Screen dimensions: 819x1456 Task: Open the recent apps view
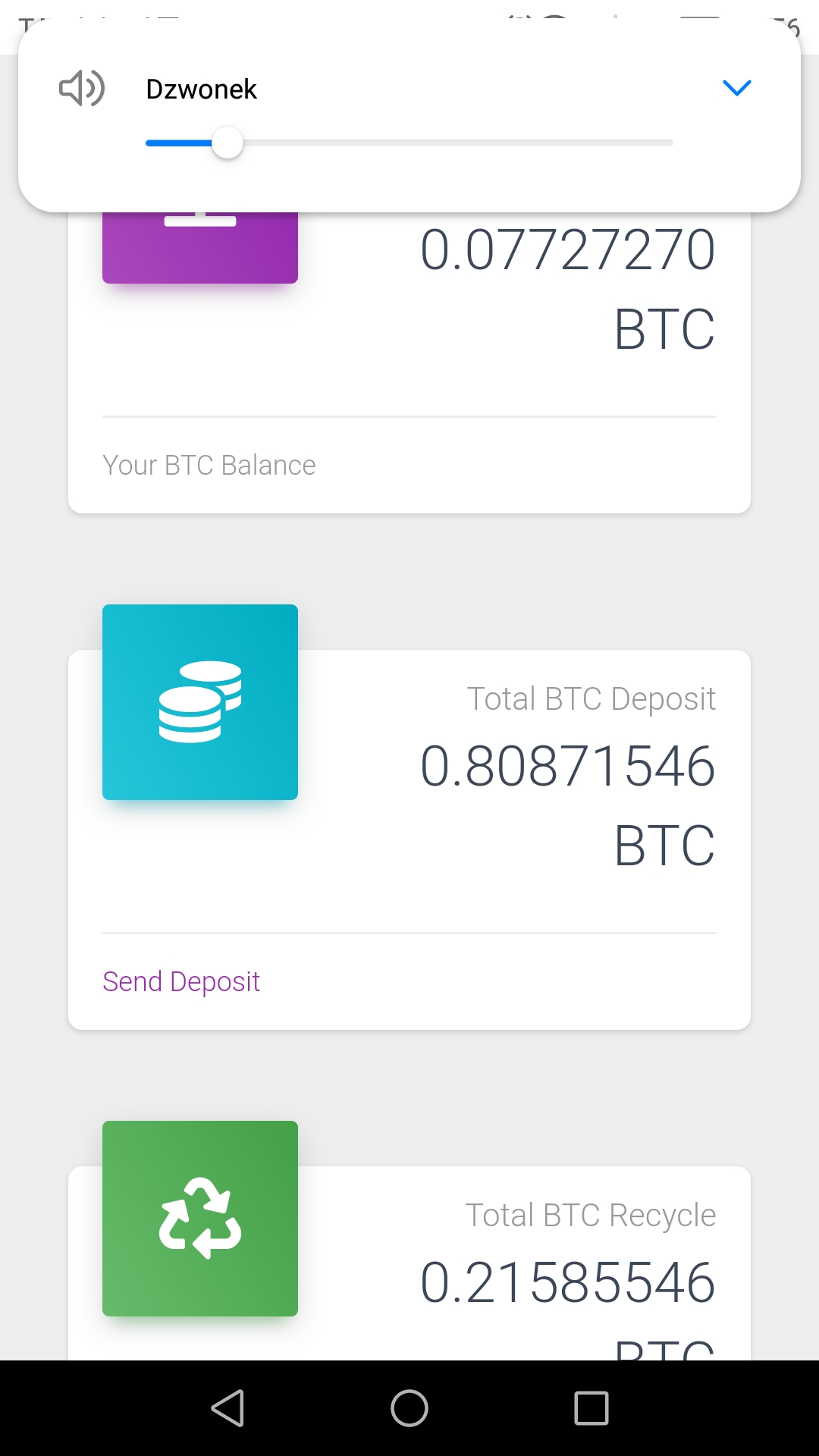591,1408
